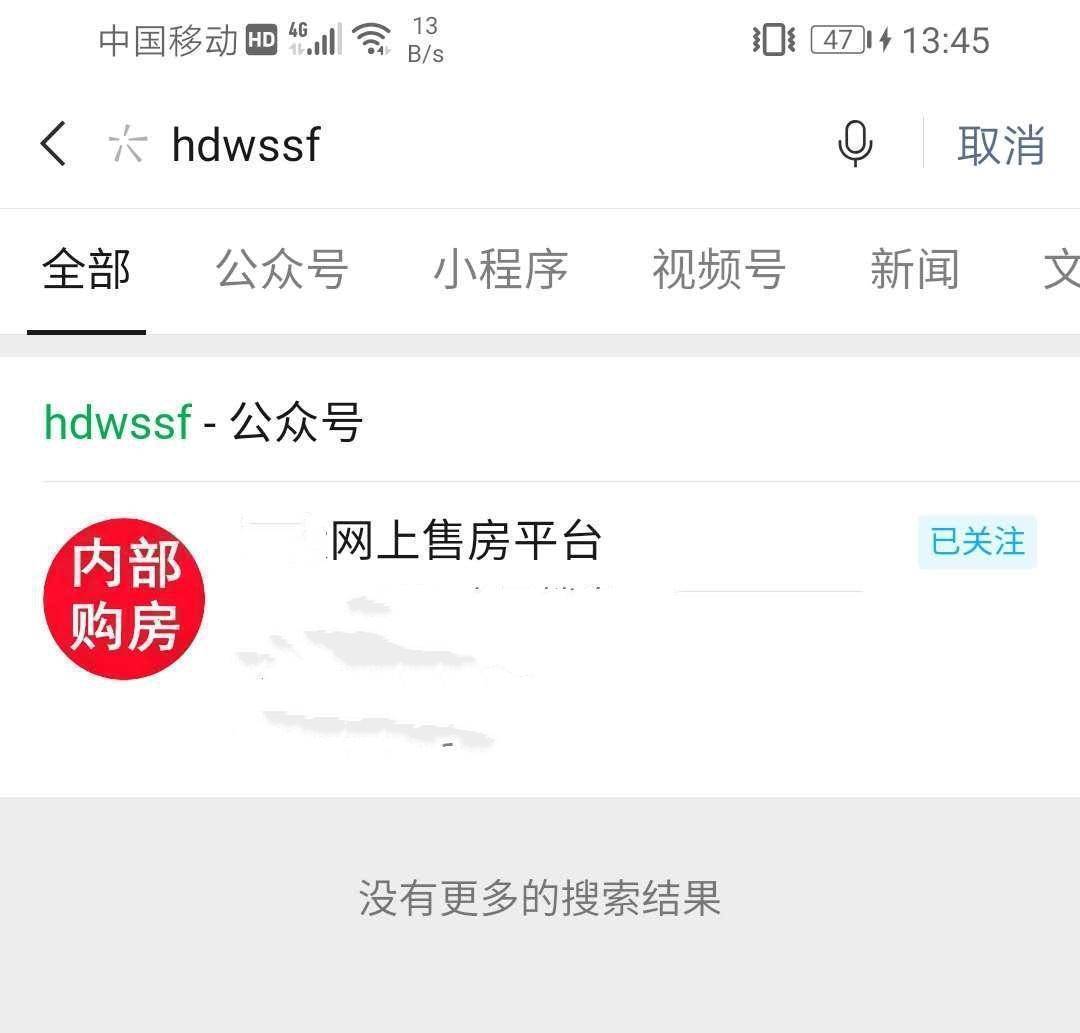Viewport: 1080px width, 1033px height.
Task: Switch to the 视频号 tab
Action: [x=718, y=270]
